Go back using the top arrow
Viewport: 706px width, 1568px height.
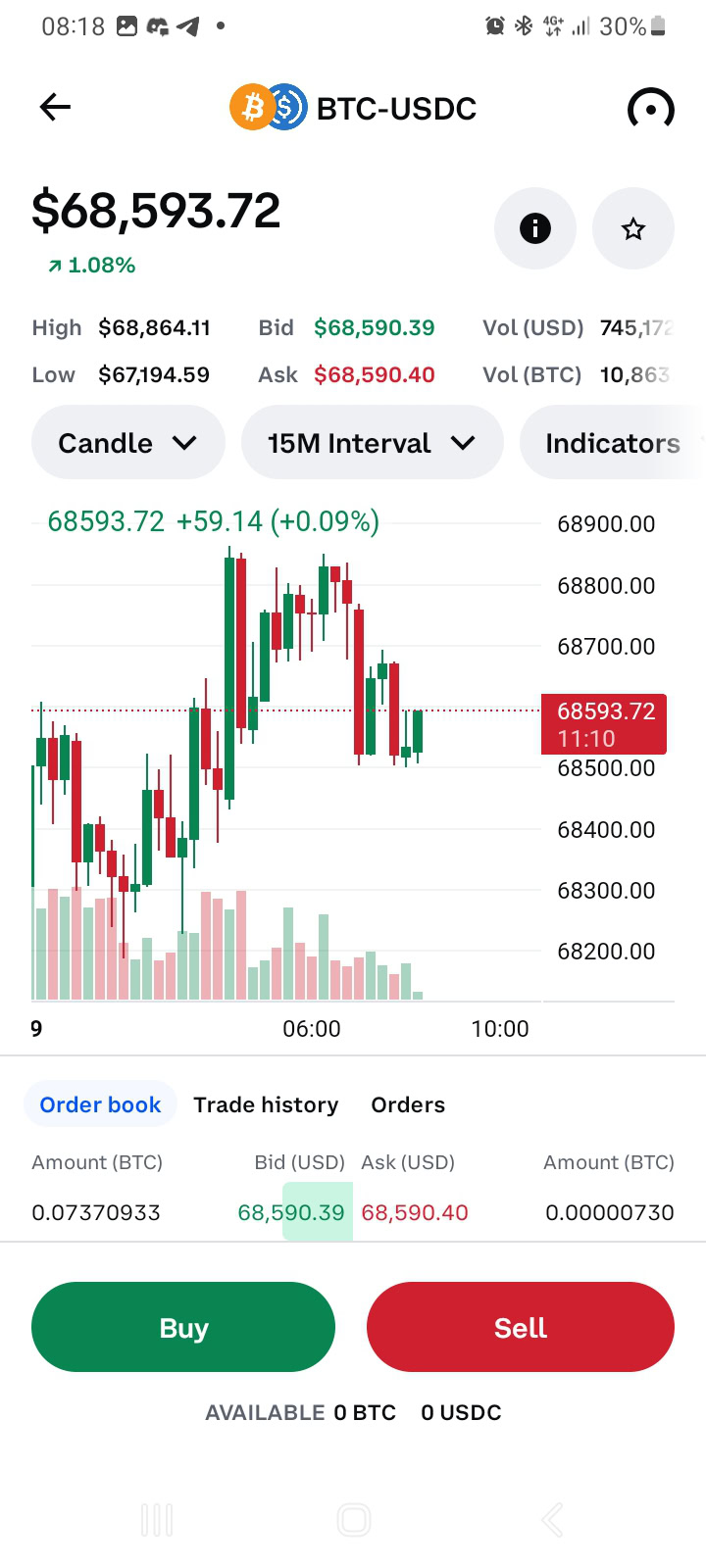pyautogui.click(x=55, y=107)
